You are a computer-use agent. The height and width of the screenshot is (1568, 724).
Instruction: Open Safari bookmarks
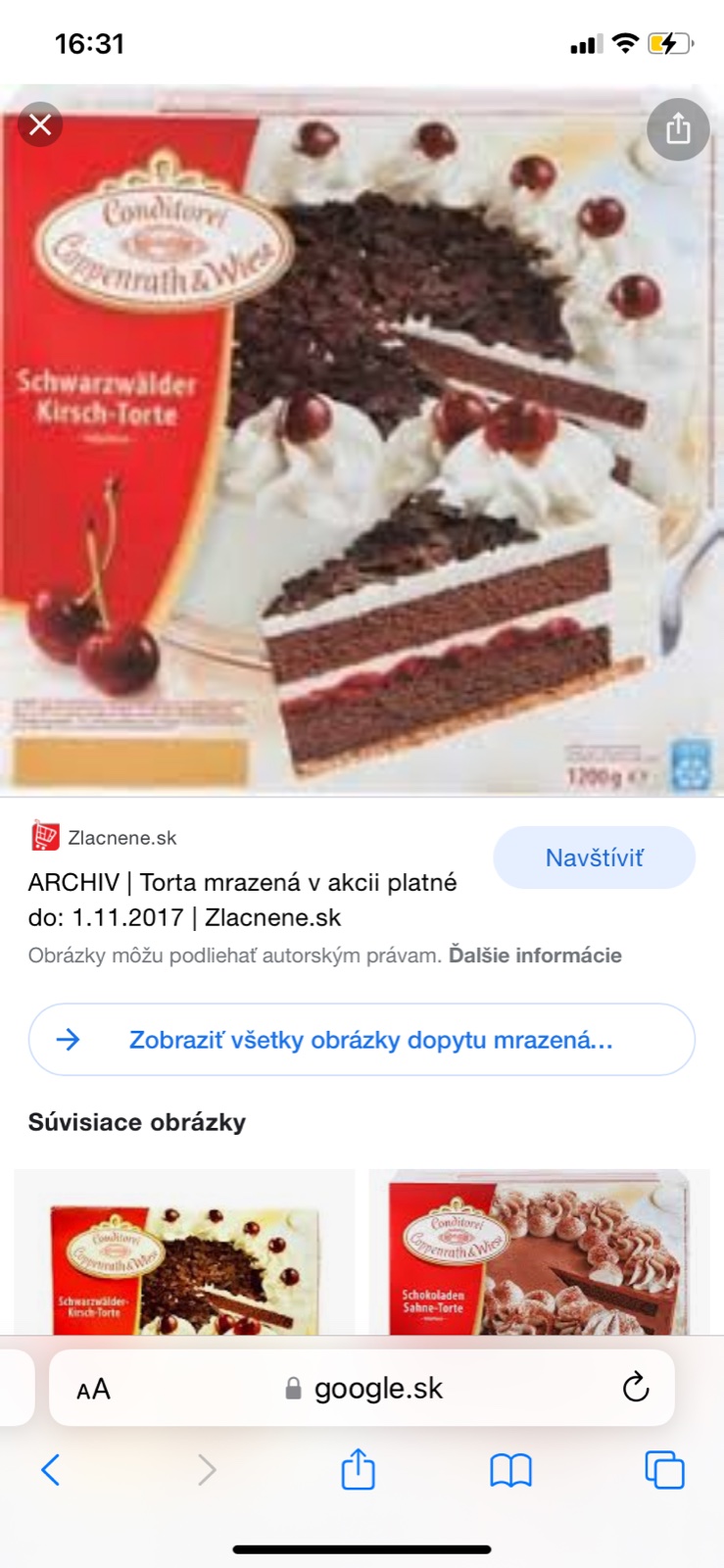click(510, 1470)
